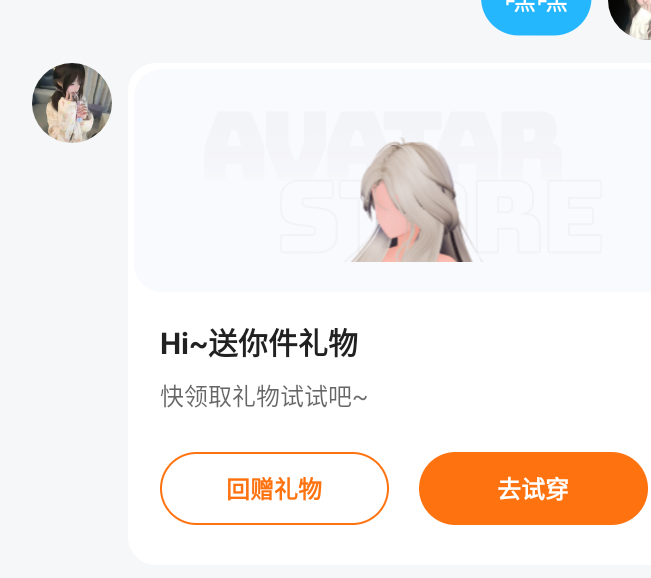Tap the 回赠礼物 button
This screenshot has height=578, width=651.
click(274, 488)
